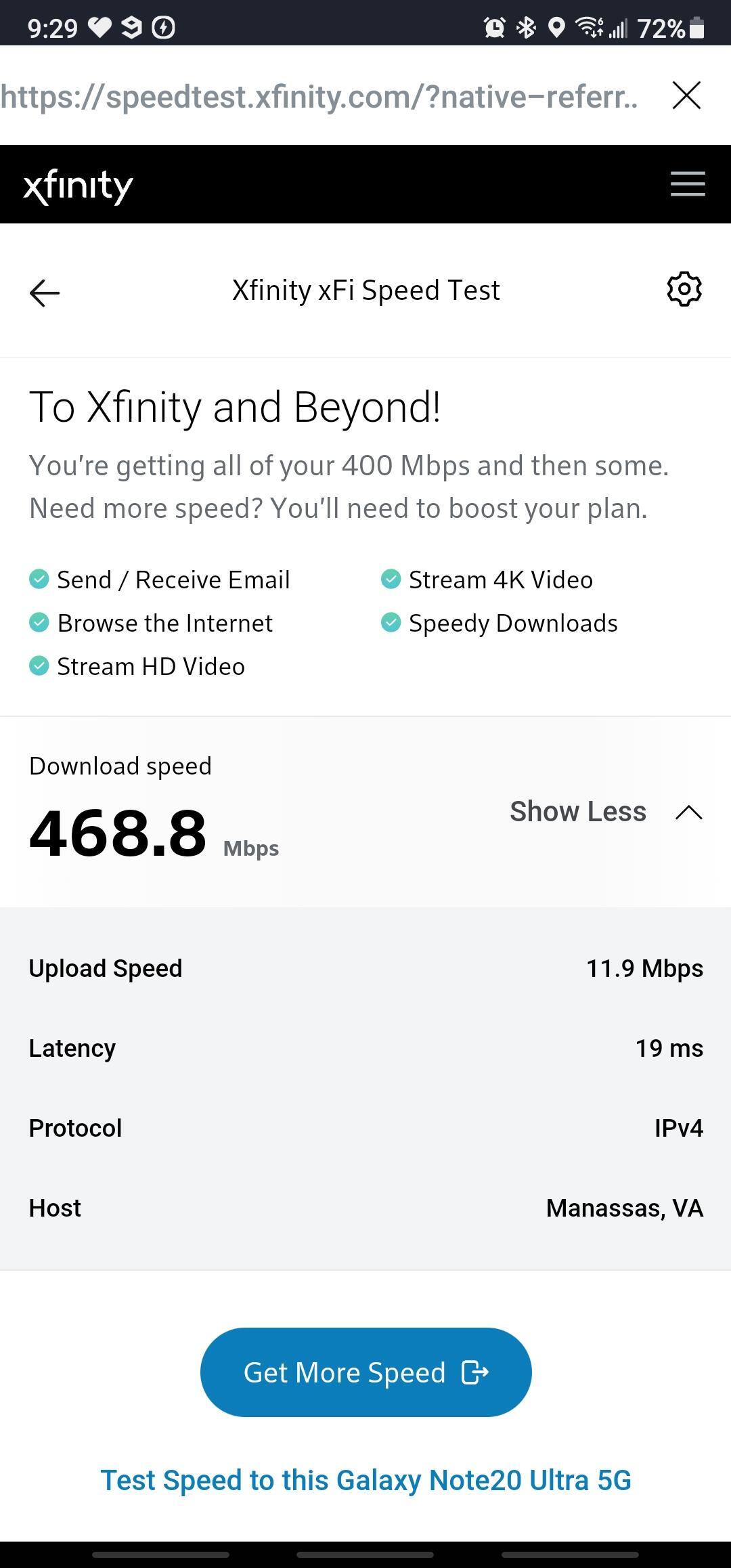Open the Xfinity hamburger menu
The image size is (731, 1568).
[688, 184]
